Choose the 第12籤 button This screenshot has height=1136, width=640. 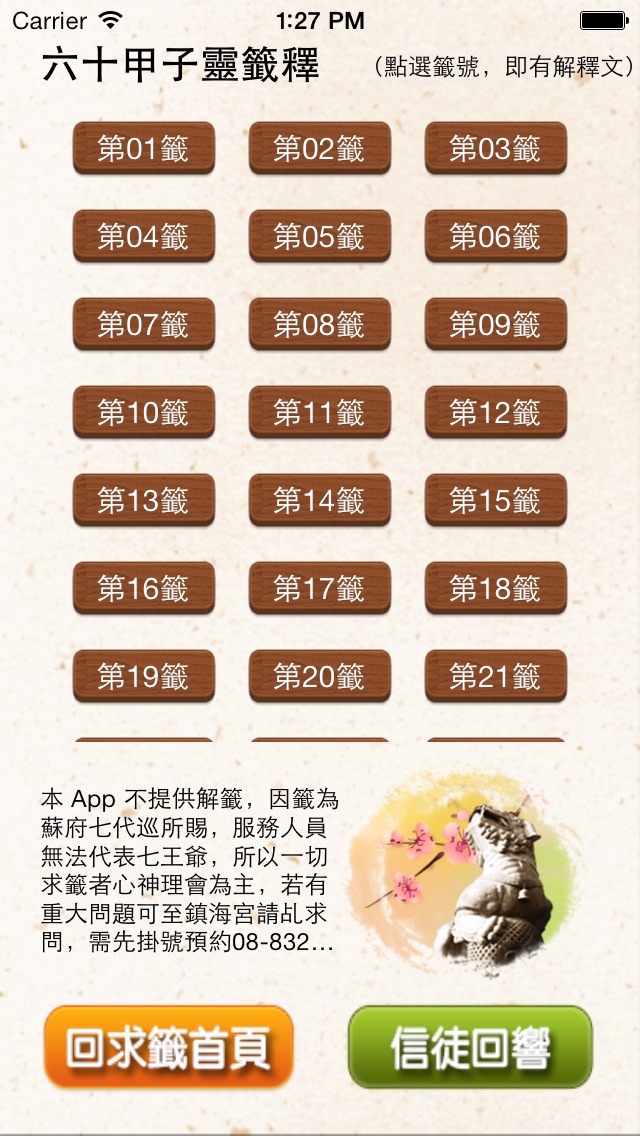495,413
